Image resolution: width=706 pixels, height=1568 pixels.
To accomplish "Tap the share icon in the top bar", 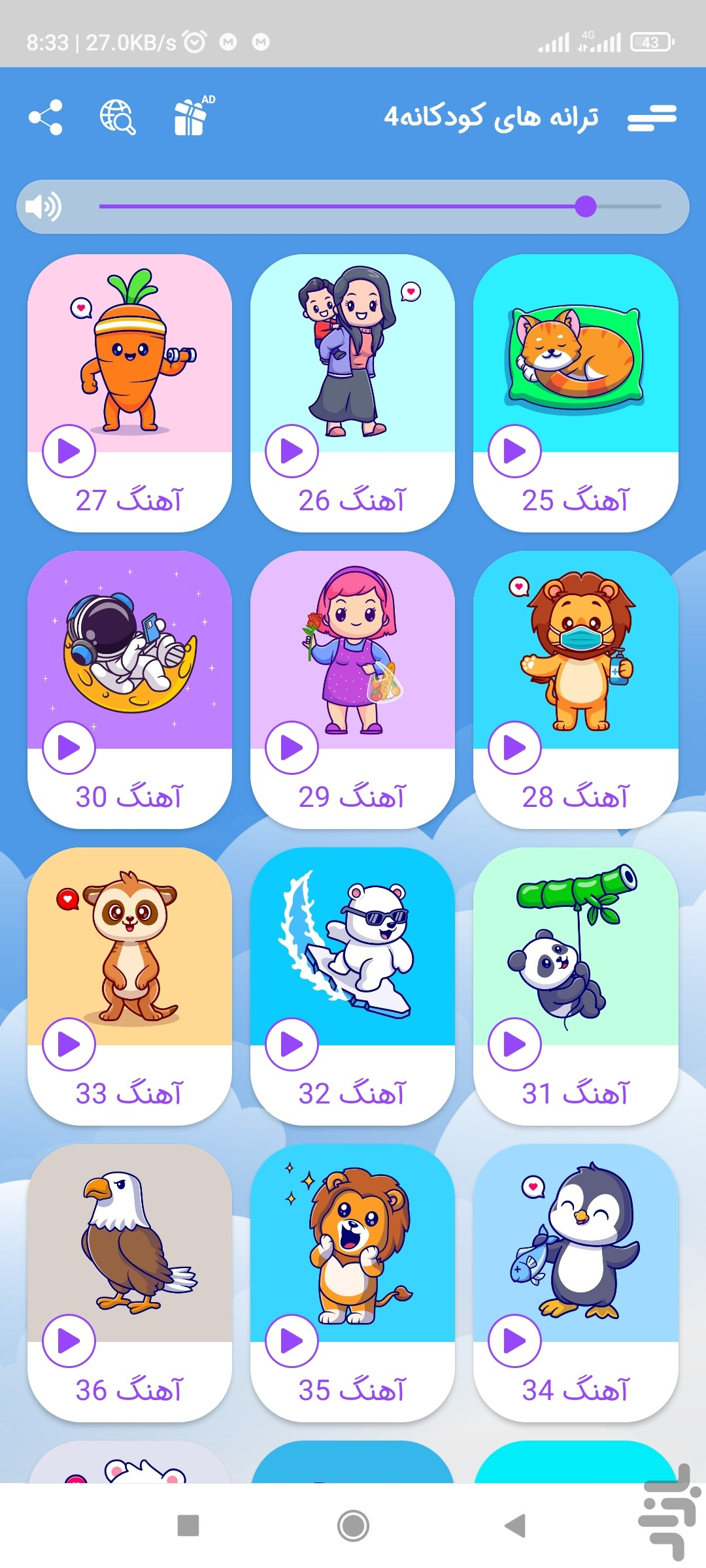I will click(x=46, y=118).
